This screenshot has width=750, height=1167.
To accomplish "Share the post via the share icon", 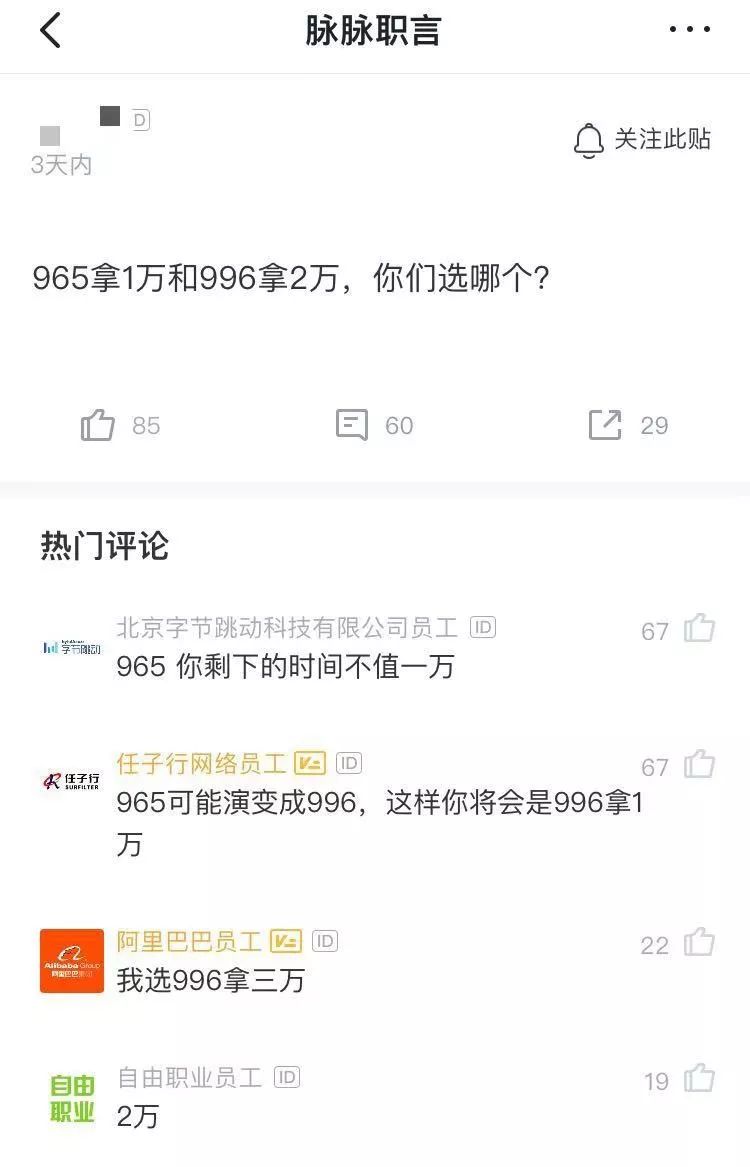I will 606,425.
